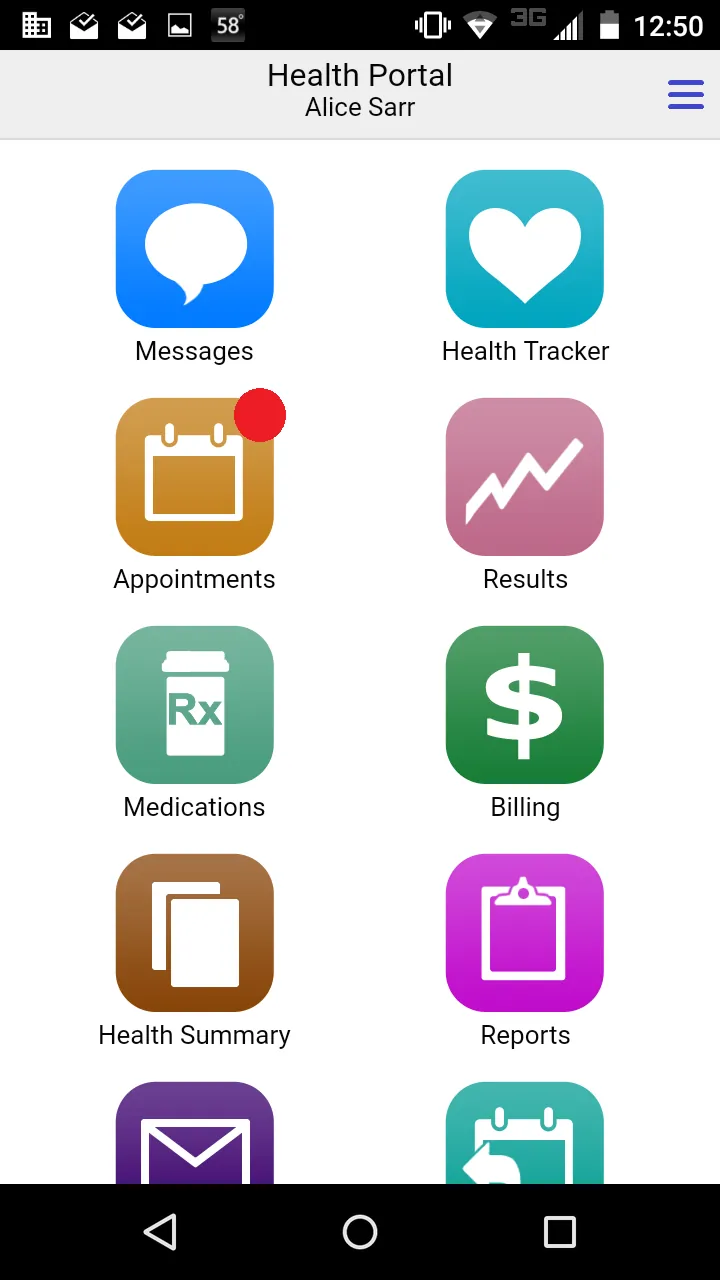Tap the Alice Sarr name under the title

coord(360,107)
